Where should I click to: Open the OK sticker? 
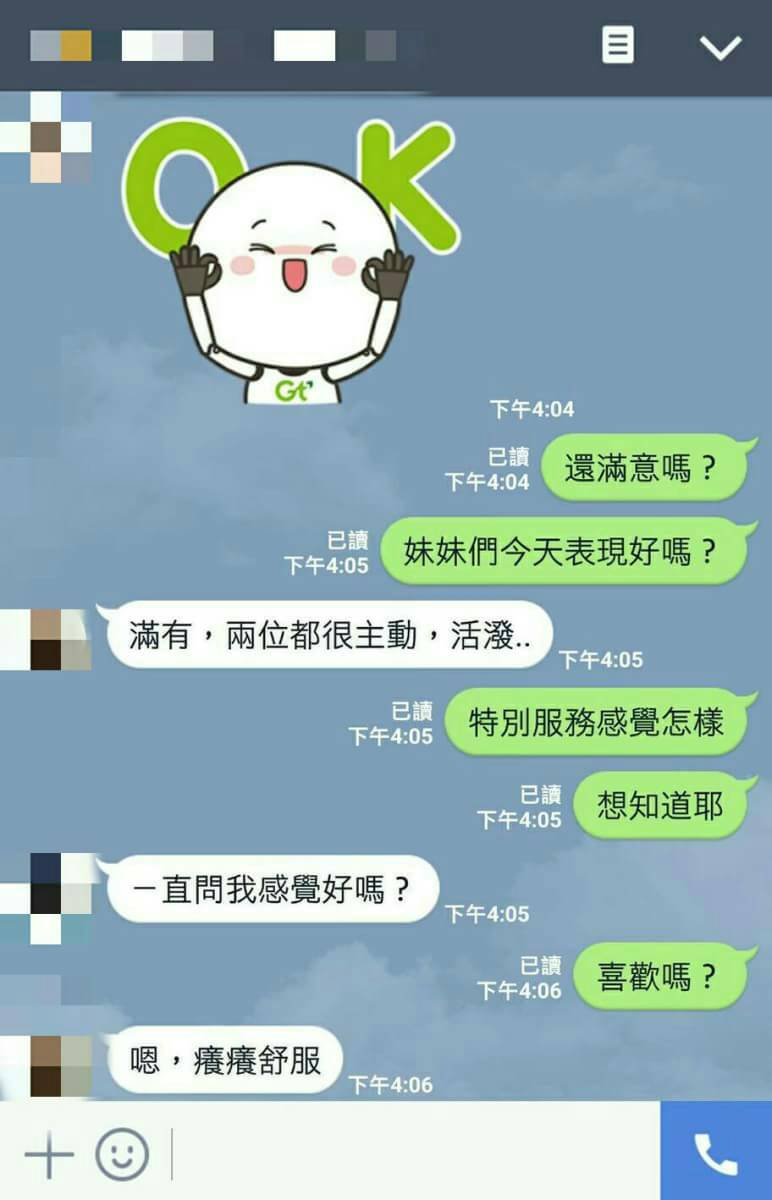click(291, 262)
